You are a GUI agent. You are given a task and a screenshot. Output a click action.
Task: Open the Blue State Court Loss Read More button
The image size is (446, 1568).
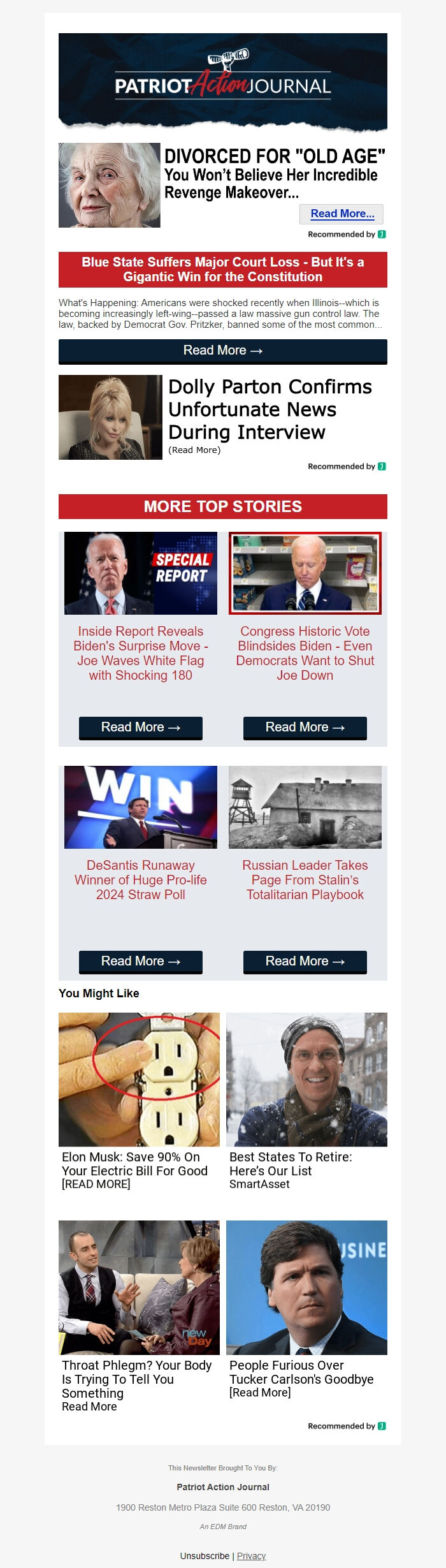[x=222, y=351]
